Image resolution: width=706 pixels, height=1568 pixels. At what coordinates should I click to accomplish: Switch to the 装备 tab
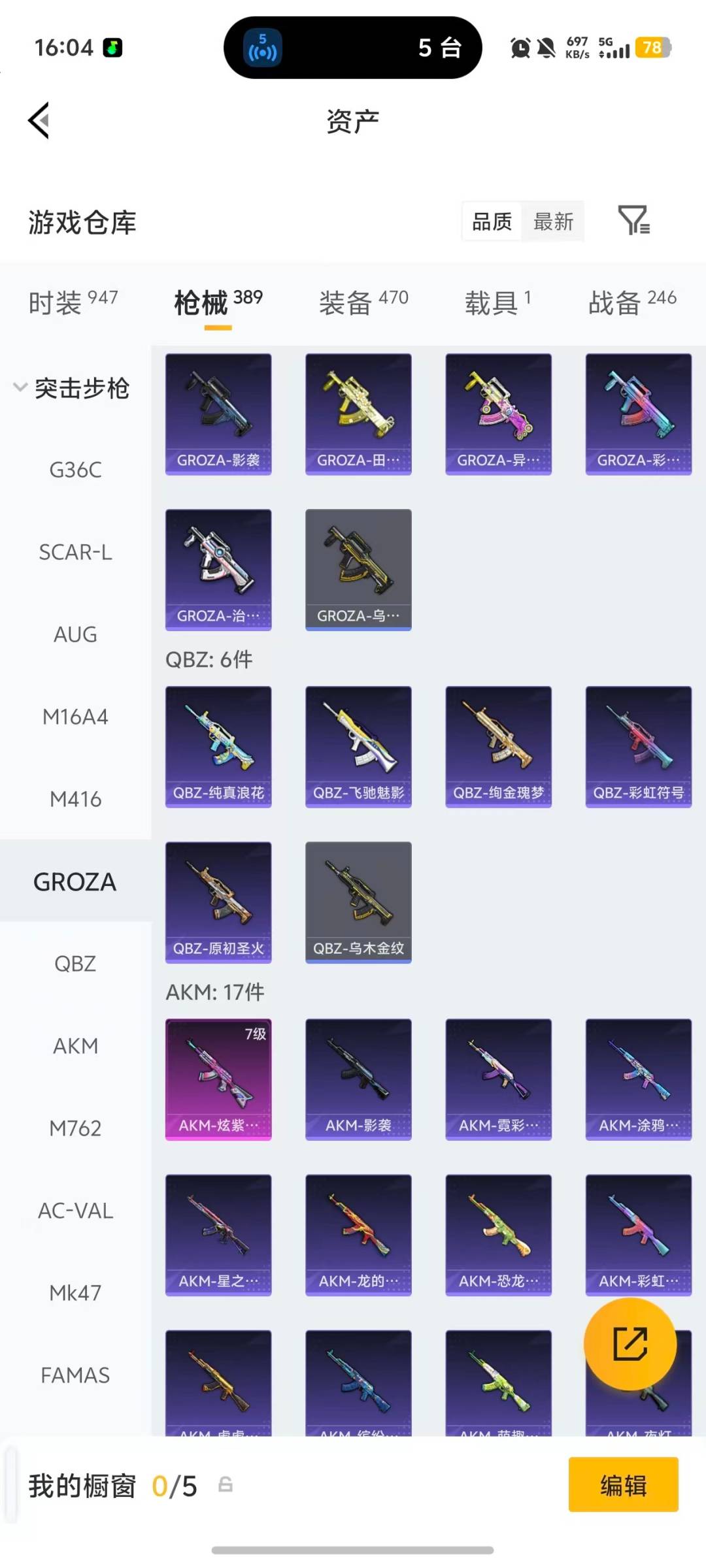[363, 302]
